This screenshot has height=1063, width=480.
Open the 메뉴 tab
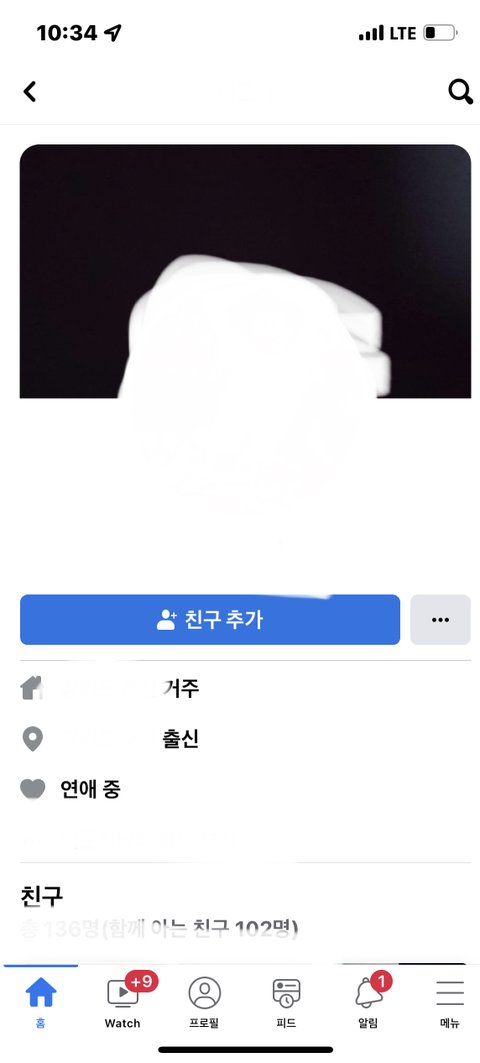point(449,1001)
